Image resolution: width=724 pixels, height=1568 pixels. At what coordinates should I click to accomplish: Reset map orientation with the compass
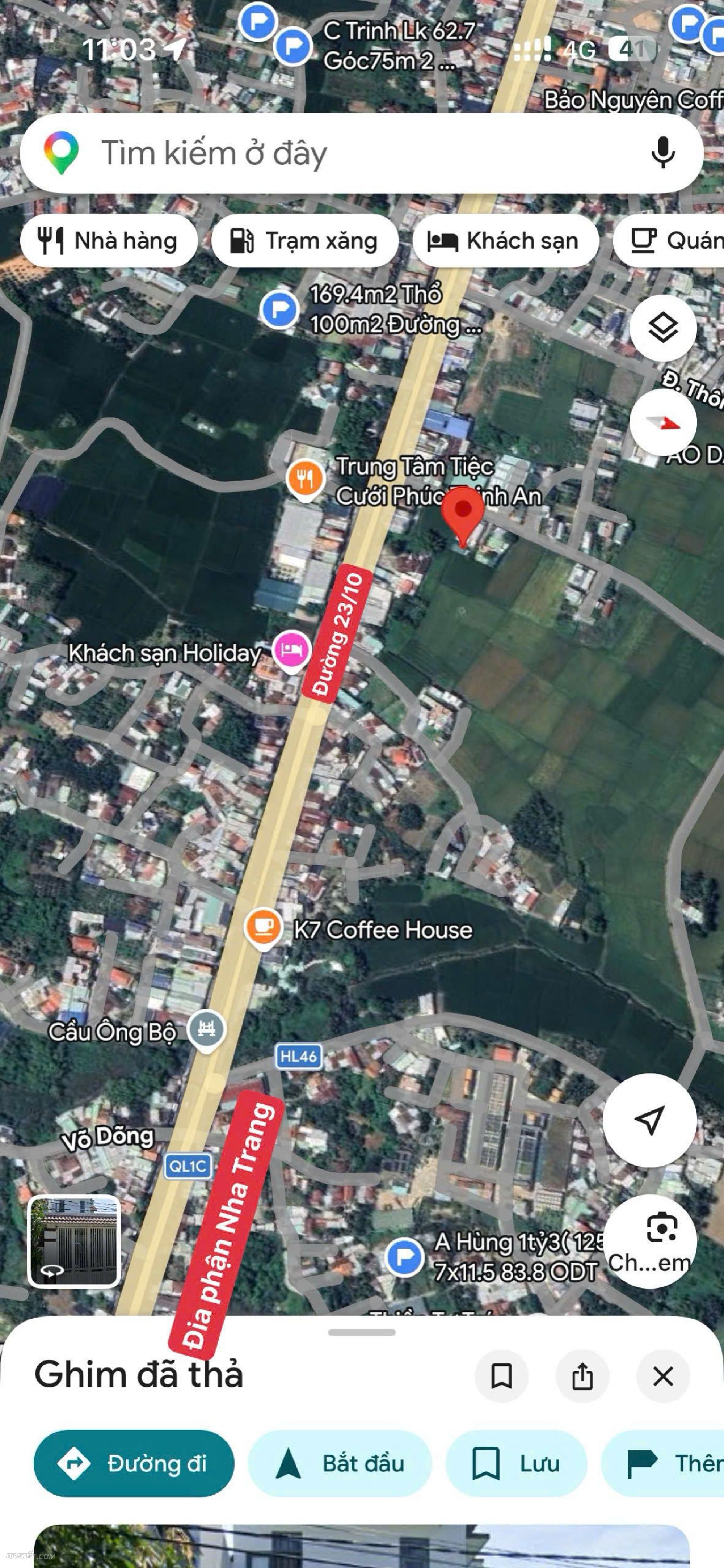pyautogui.click(x=662, y=422)
